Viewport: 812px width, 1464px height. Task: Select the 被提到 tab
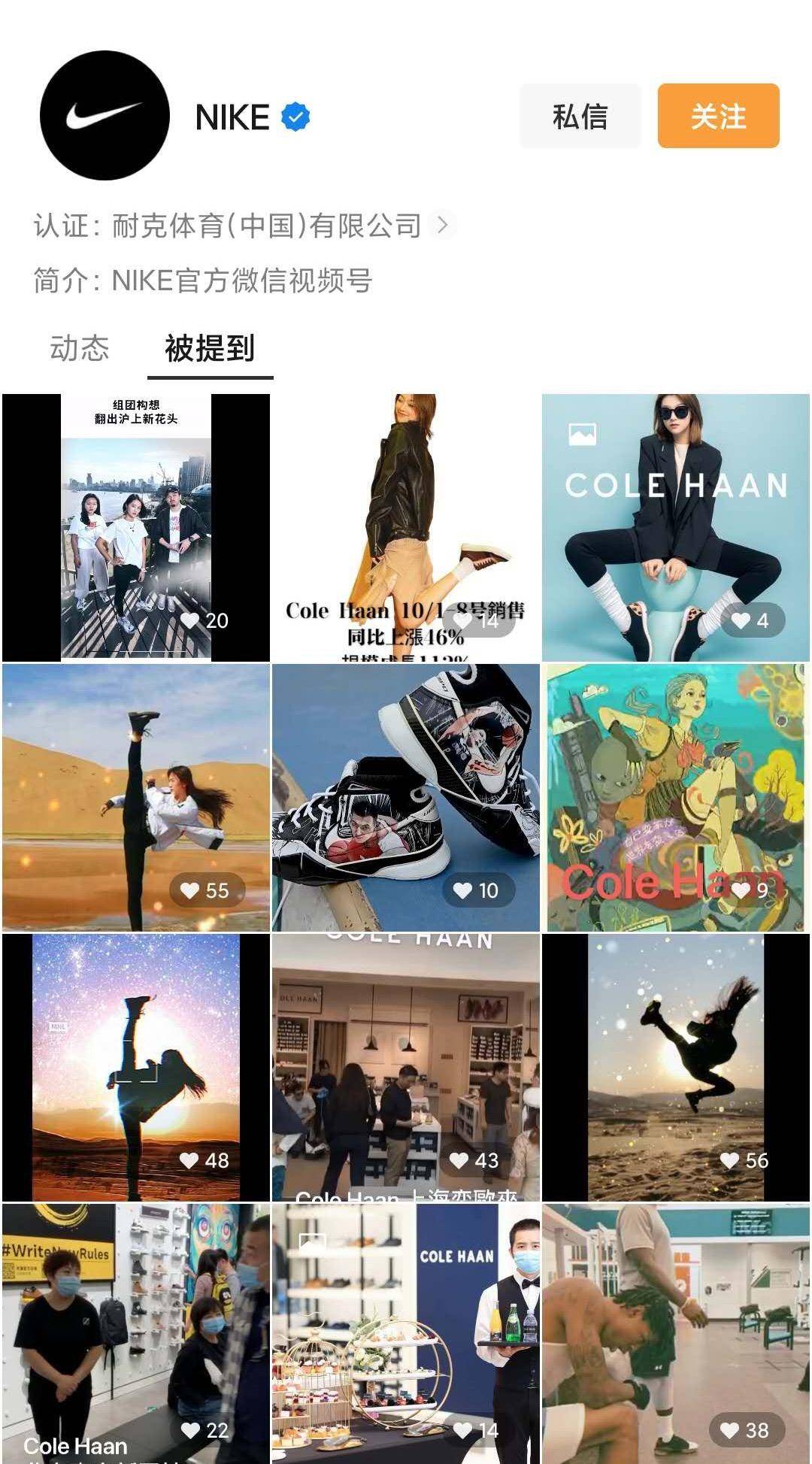pyautogui.click(x=210, y=348)
